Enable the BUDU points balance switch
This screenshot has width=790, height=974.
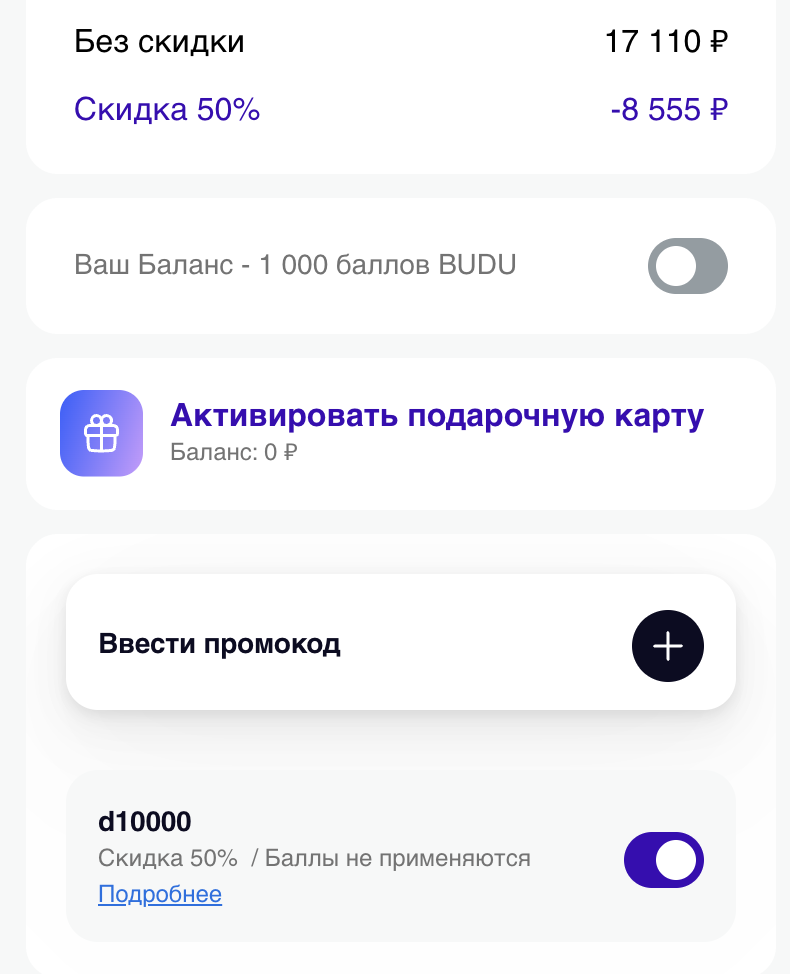[x=687, y=266]
